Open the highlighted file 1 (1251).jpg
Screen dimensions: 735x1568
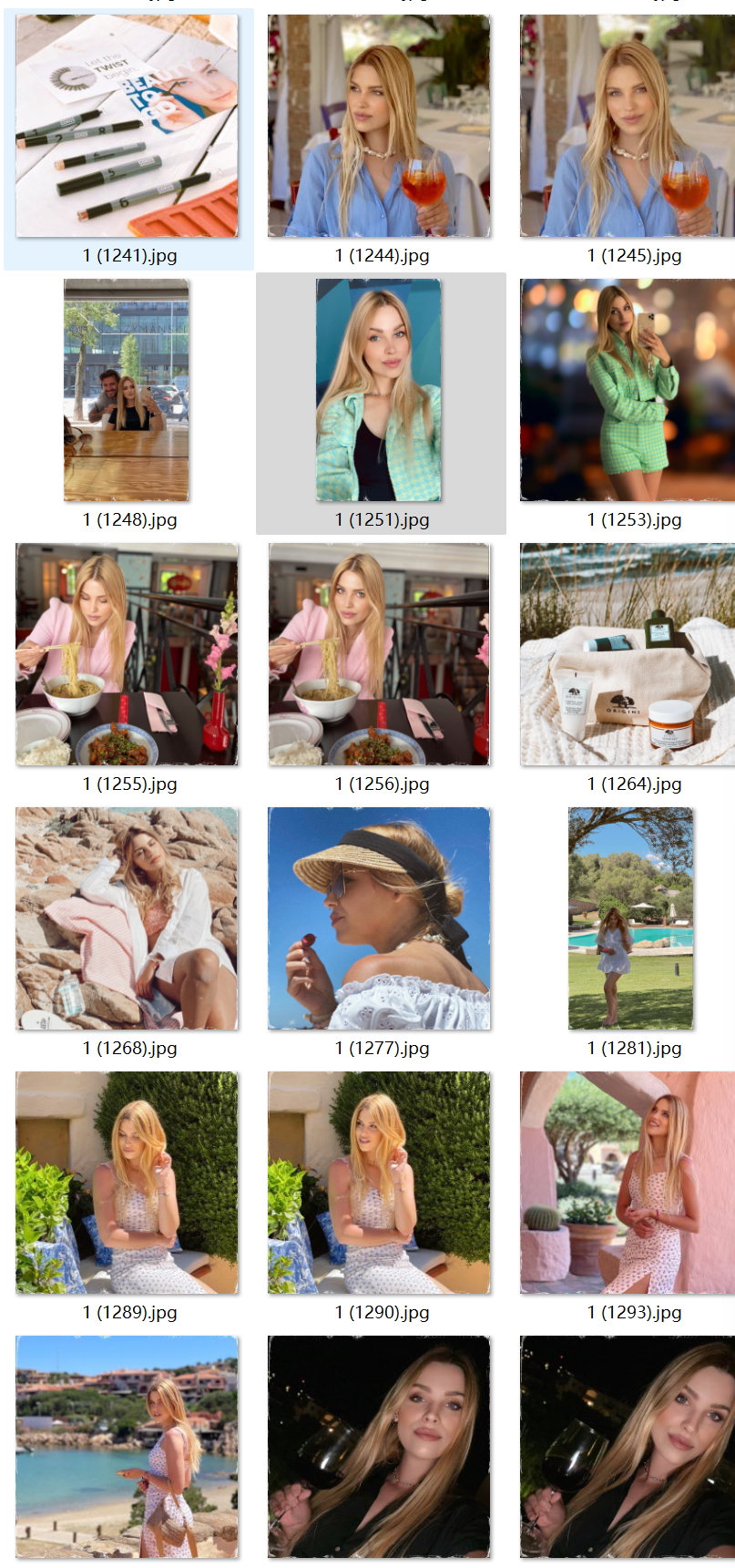point(379,390)
